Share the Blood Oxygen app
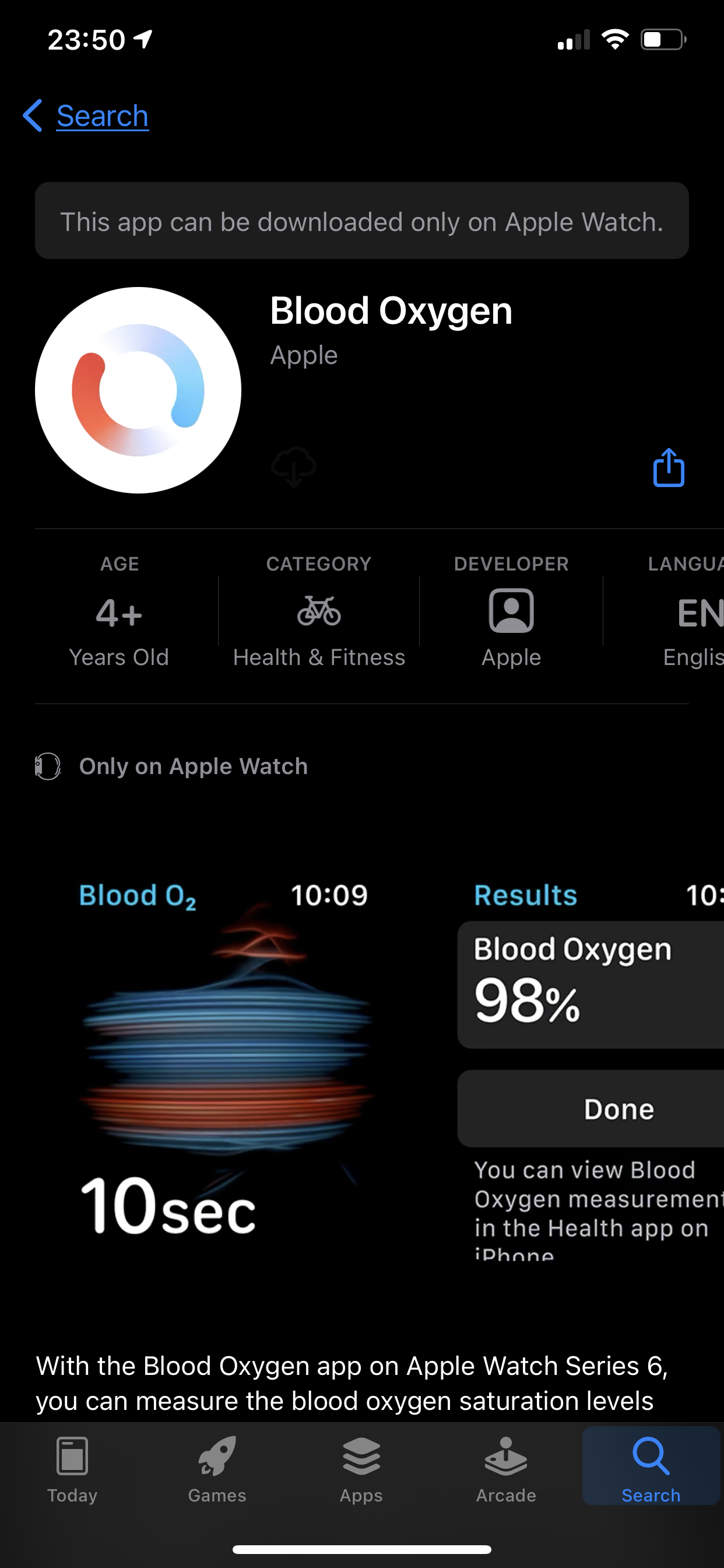Viewport: 724px width, 1568px height. tap(668, 467)
